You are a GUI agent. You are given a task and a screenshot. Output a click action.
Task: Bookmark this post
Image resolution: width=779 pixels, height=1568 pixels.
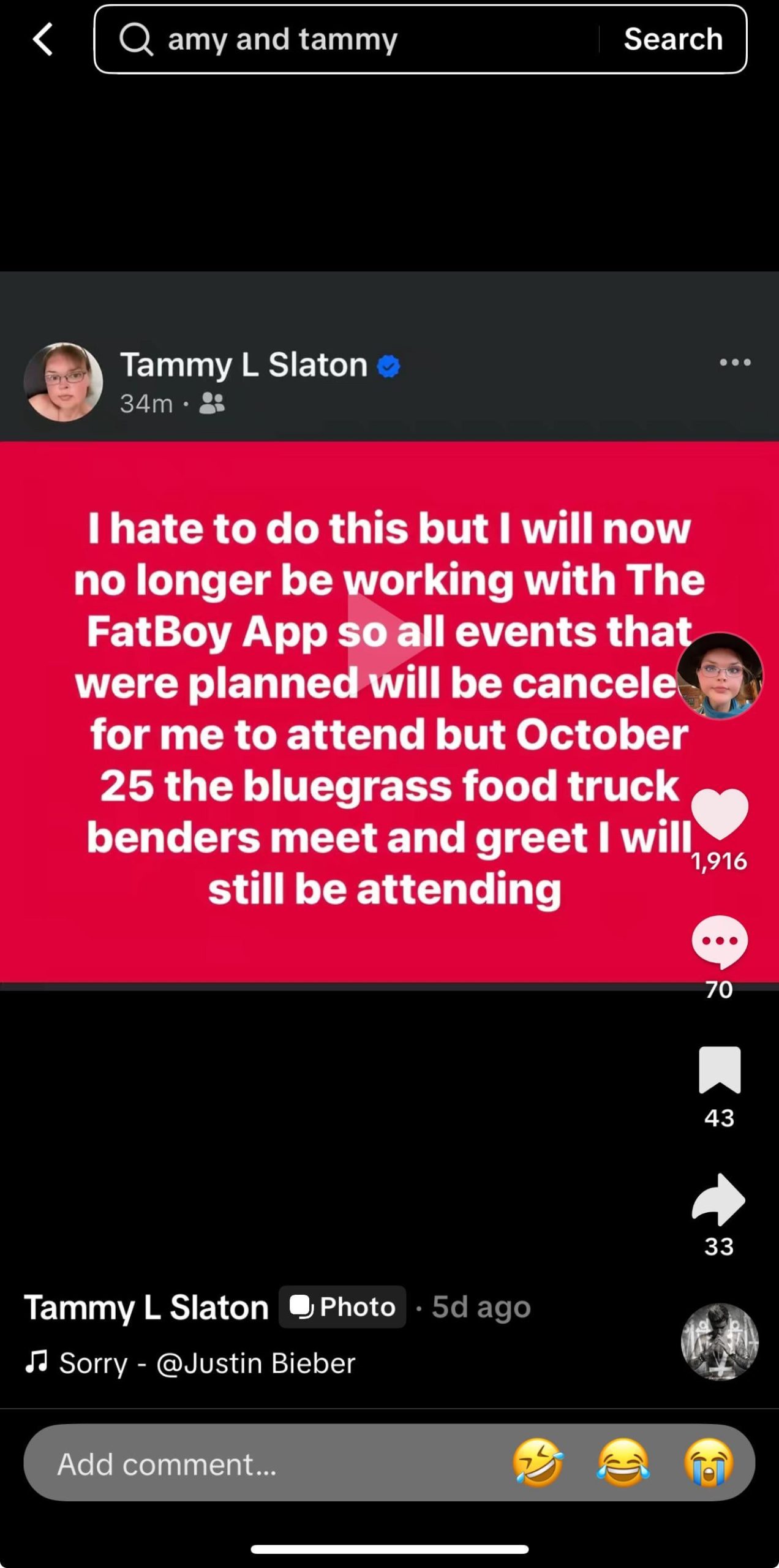[719, 1071]
